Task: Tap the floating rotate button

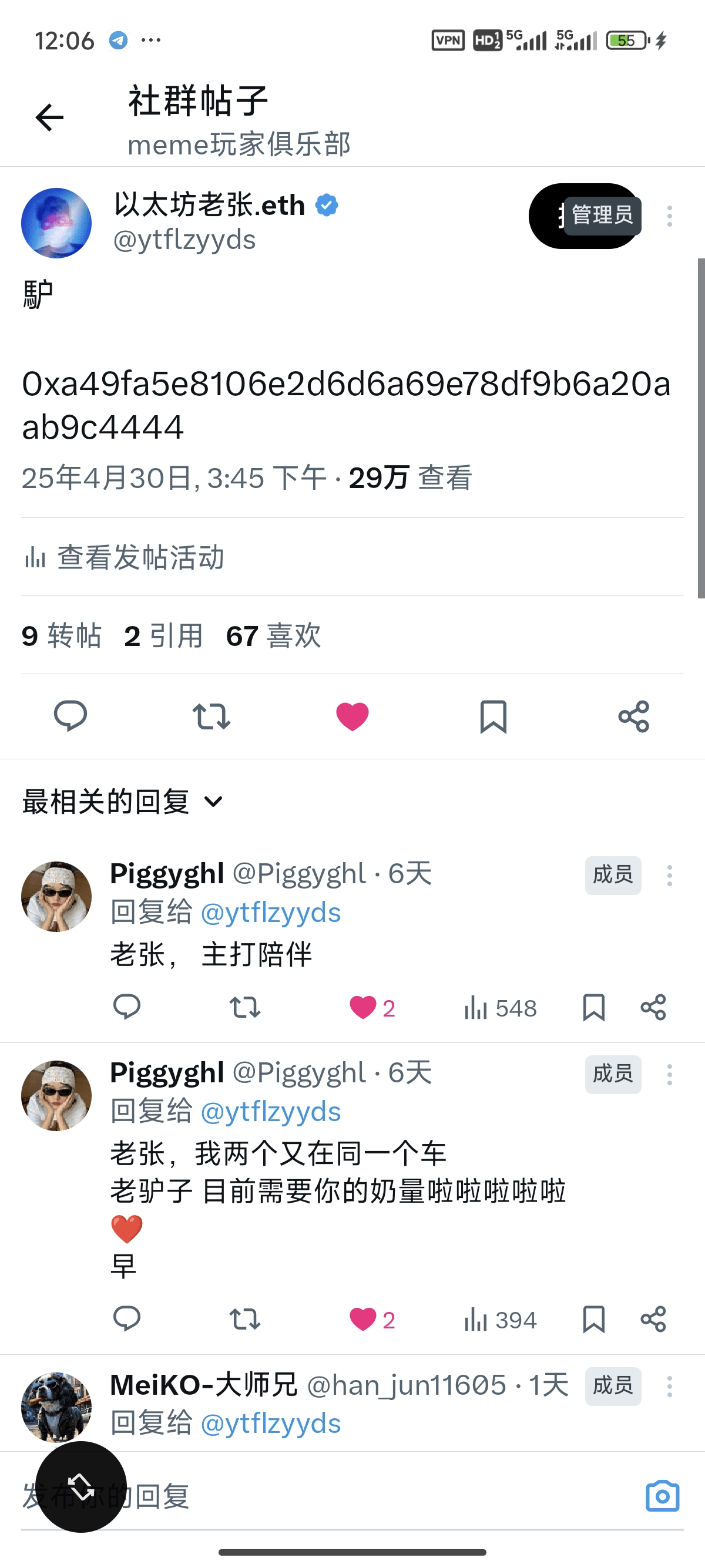Action: [81, 1486]
